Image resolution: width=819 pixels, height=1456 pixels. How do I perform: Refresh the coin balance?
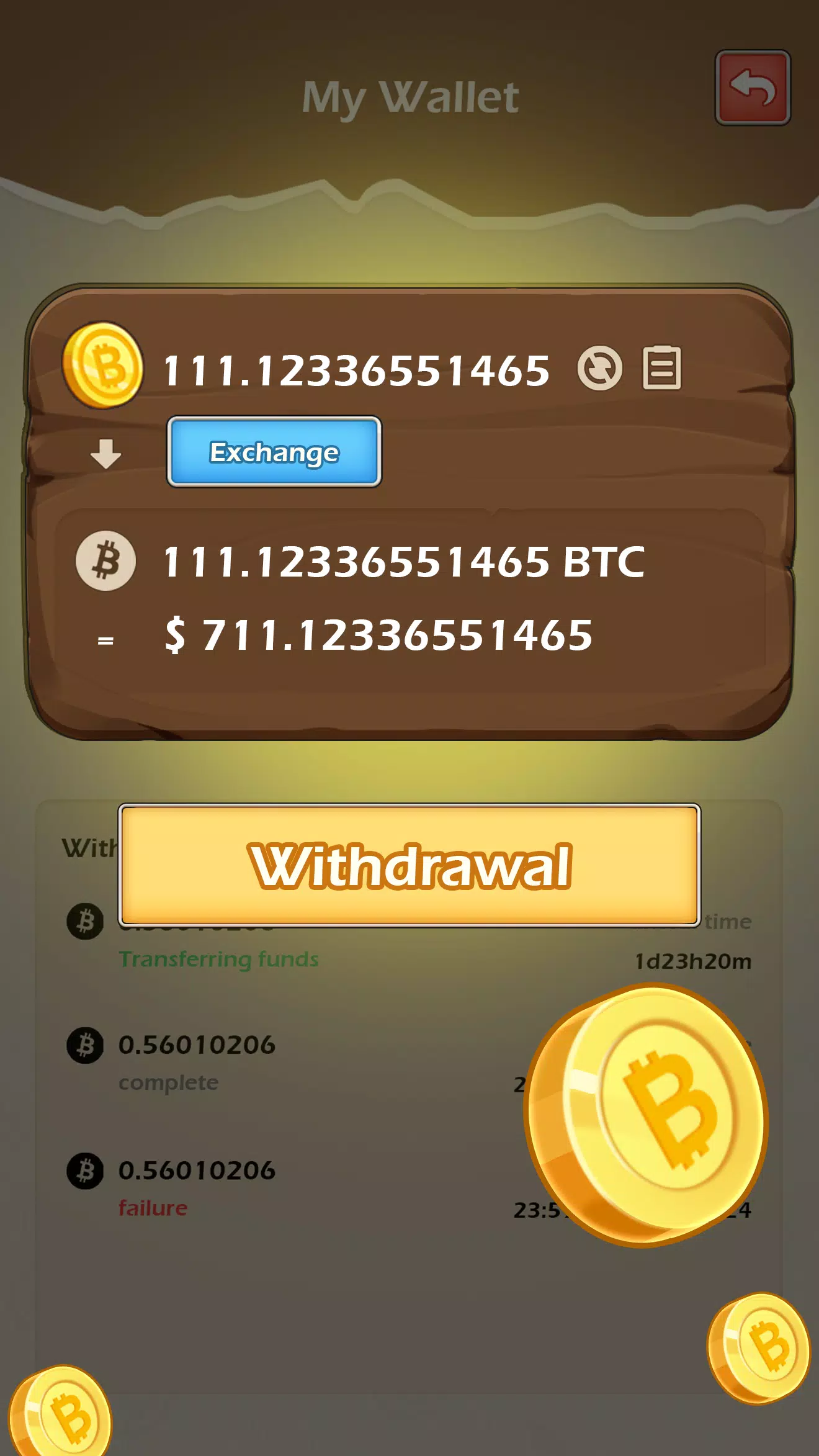point(599,368)
